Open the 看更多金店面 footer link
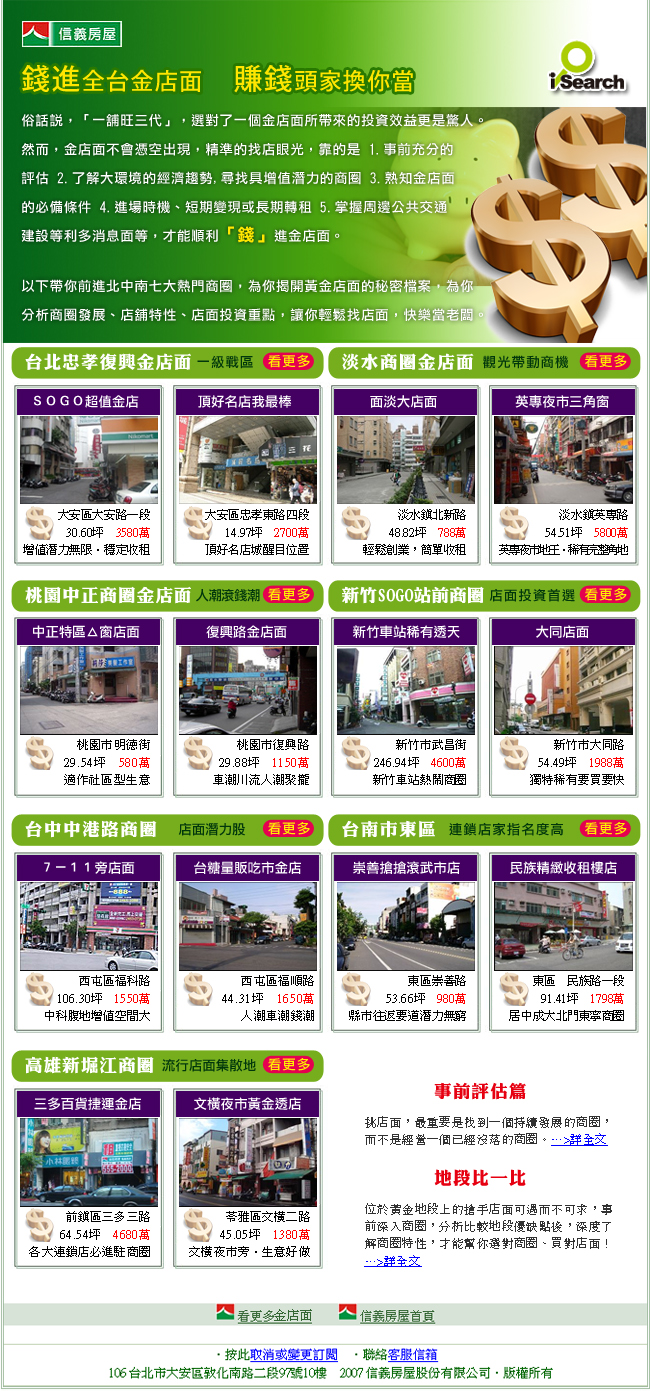 (x=274, y=1315)
